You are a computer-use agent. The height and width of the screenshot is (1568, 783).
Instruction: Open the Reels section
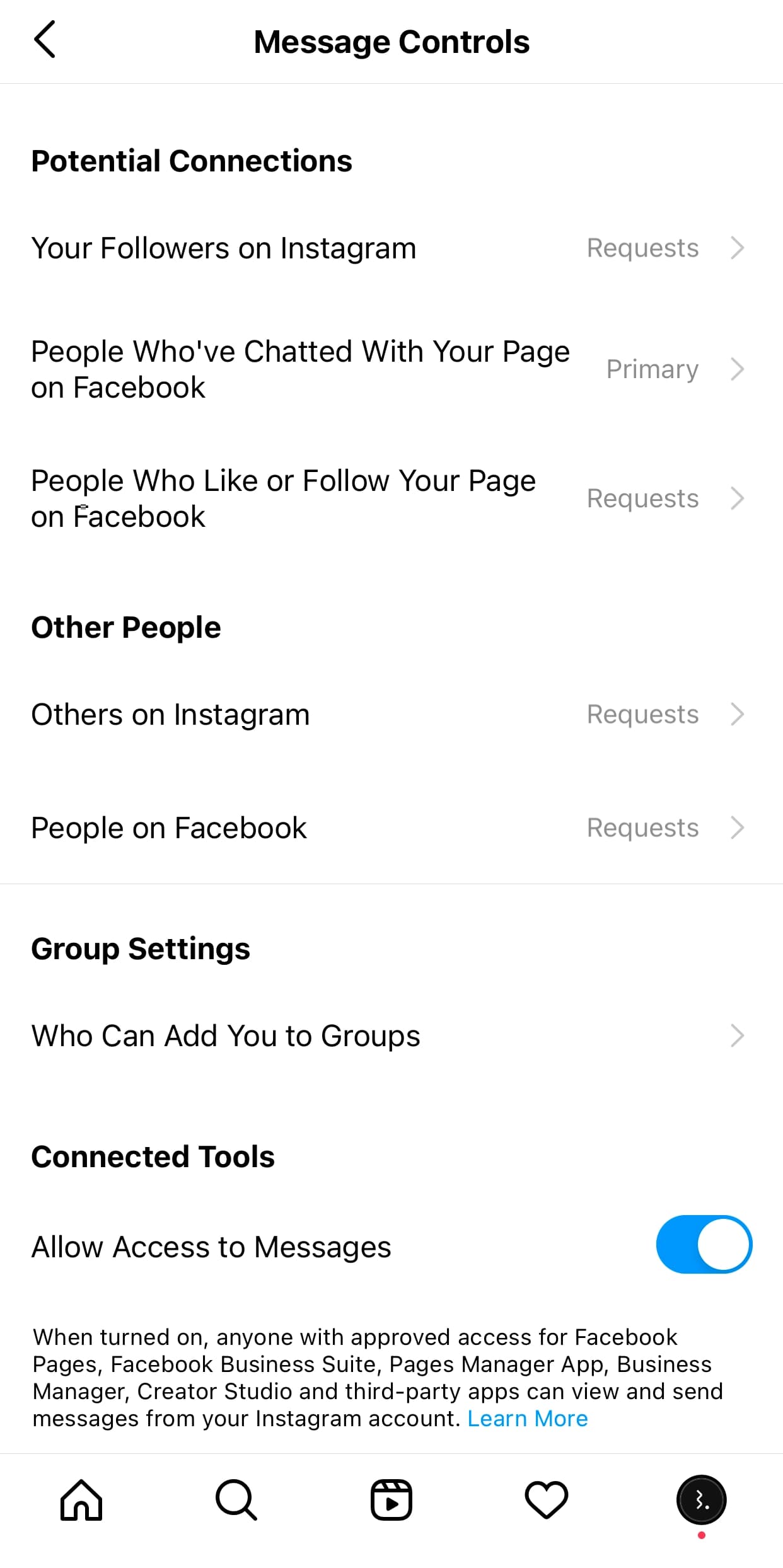391,1499
